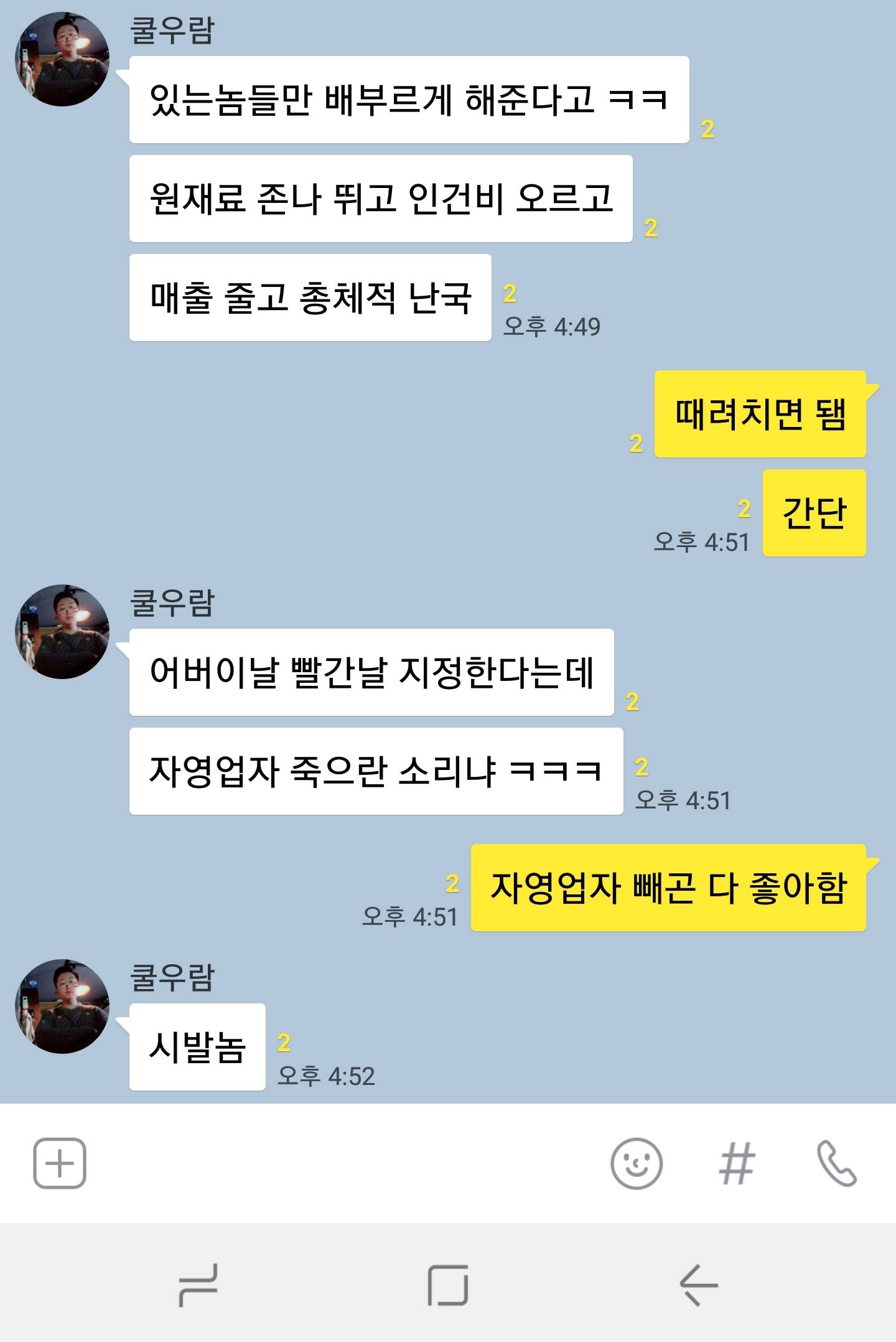Viewport: 896px width, 1342px height.
Task: Tap the message input field
Action: point(342,1163)
